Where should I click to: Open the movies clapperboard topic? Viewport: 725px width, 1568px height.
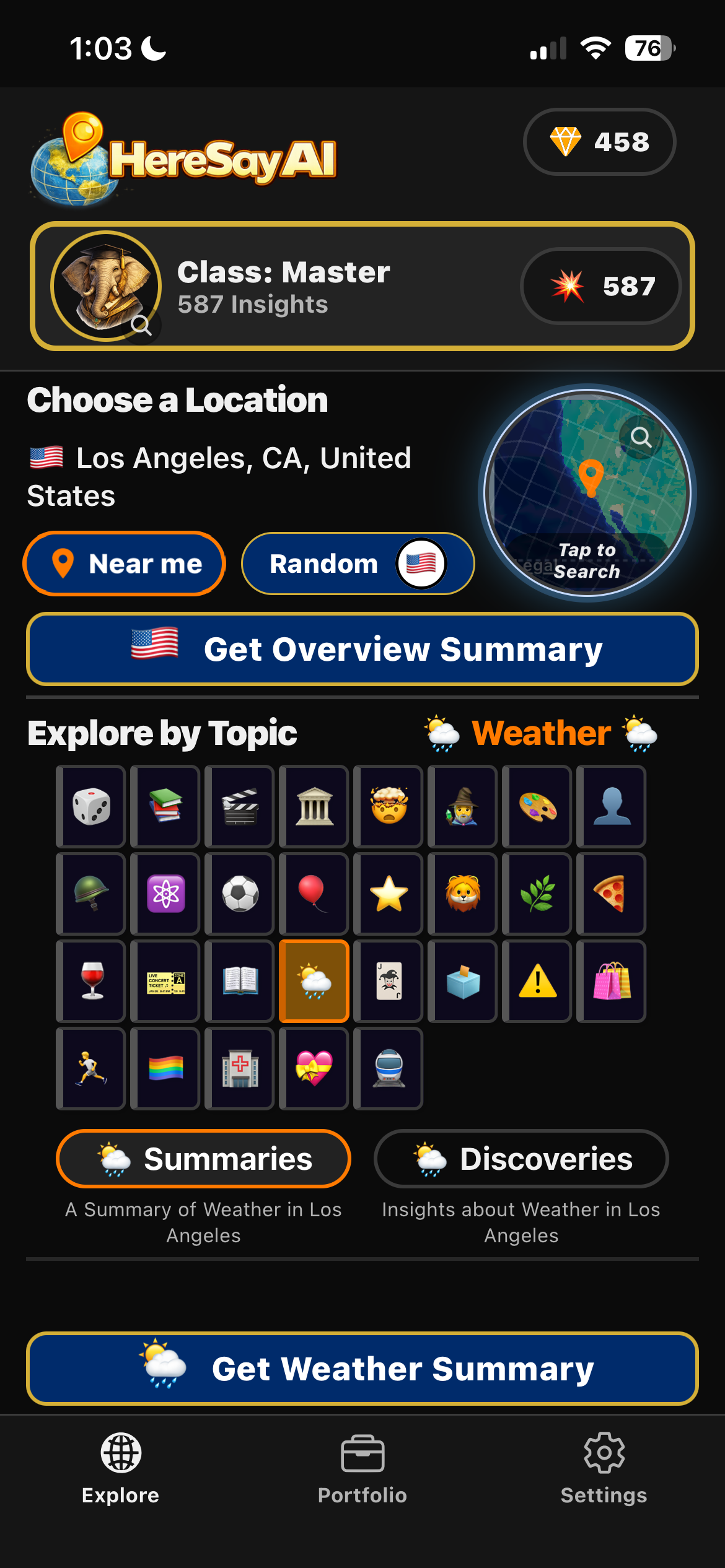(x=239, y=806)
